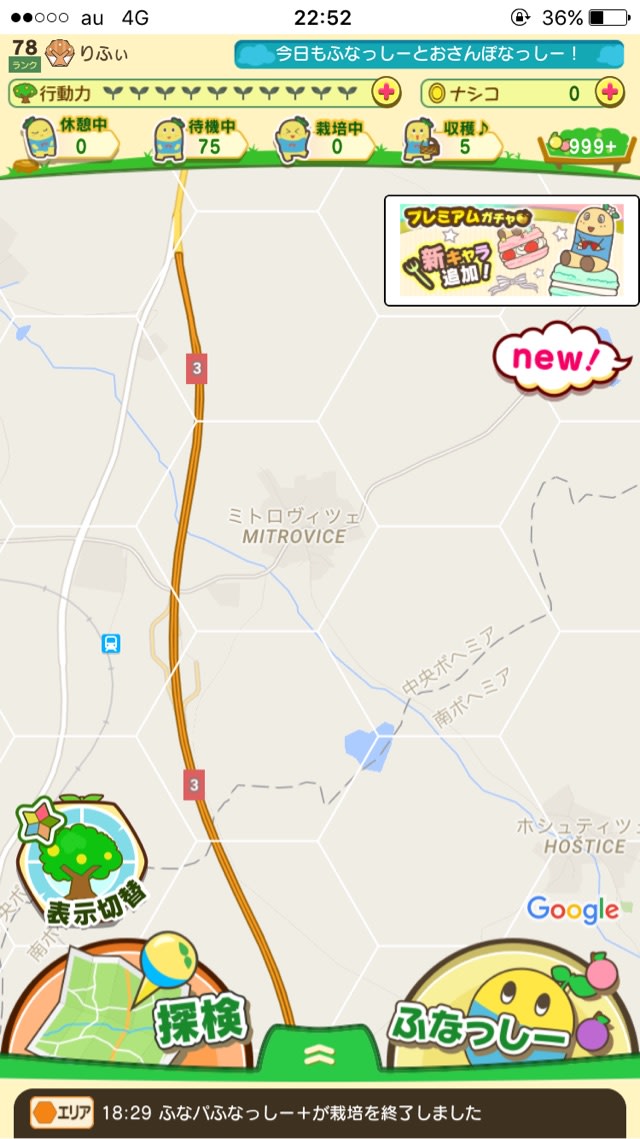
Task: Add ナシコ coins with the plus button
Action: (610, 93)
